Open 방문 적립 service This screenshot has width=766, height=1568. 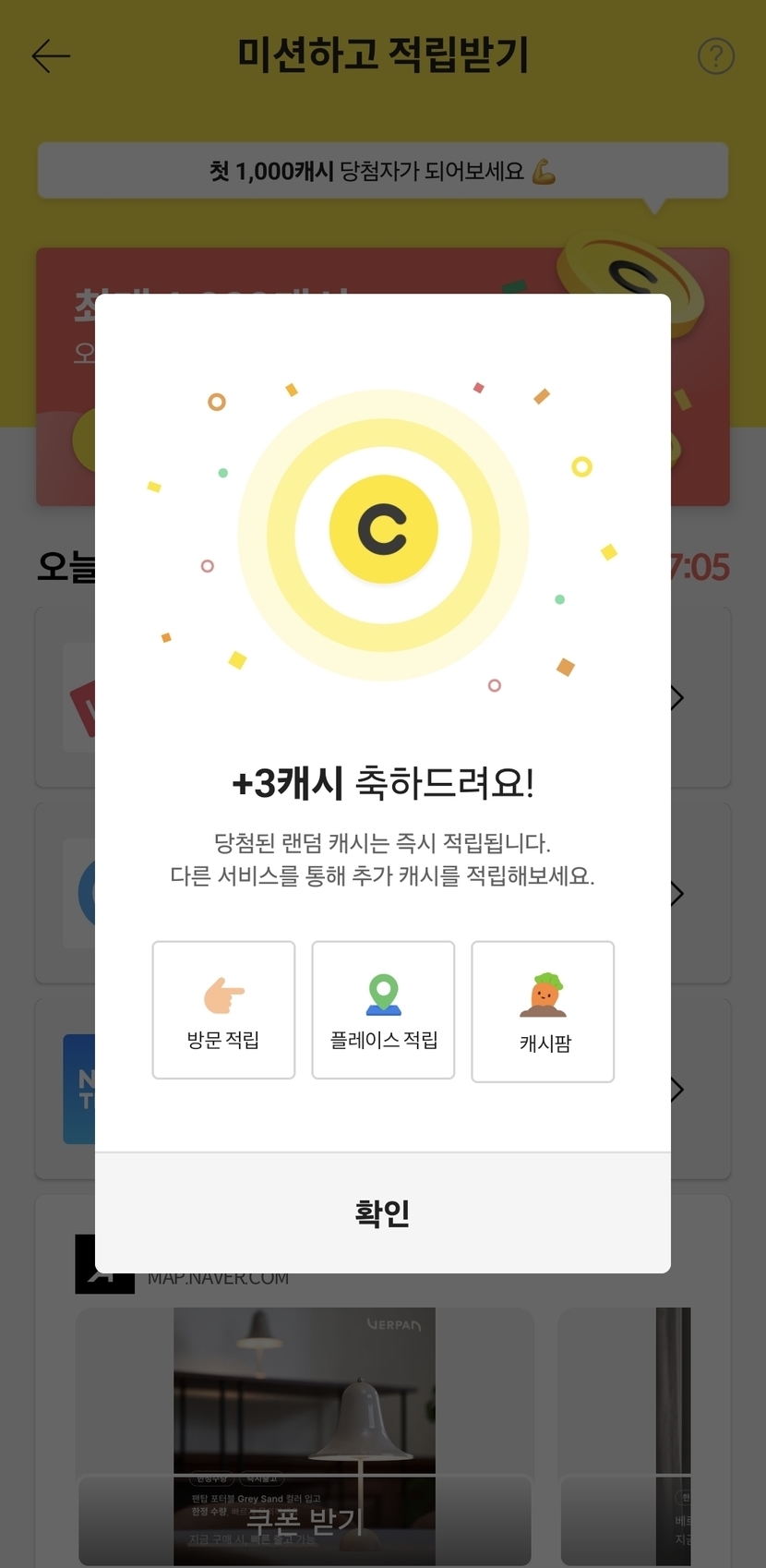click(x=223, y=1009)
